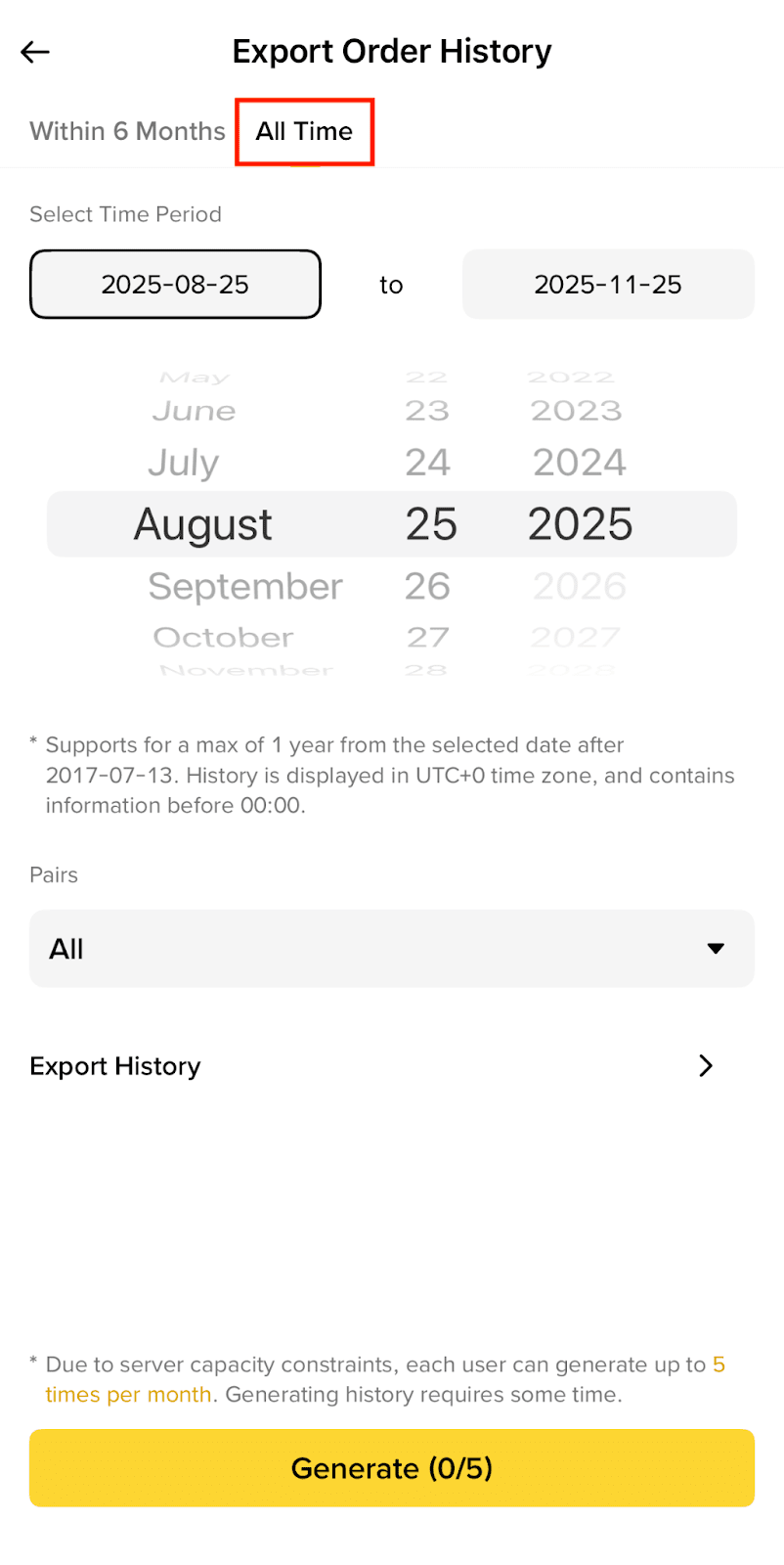Expand the Pairs dropdown showing All
The image size is (784, 1565).
click(392, 949)
